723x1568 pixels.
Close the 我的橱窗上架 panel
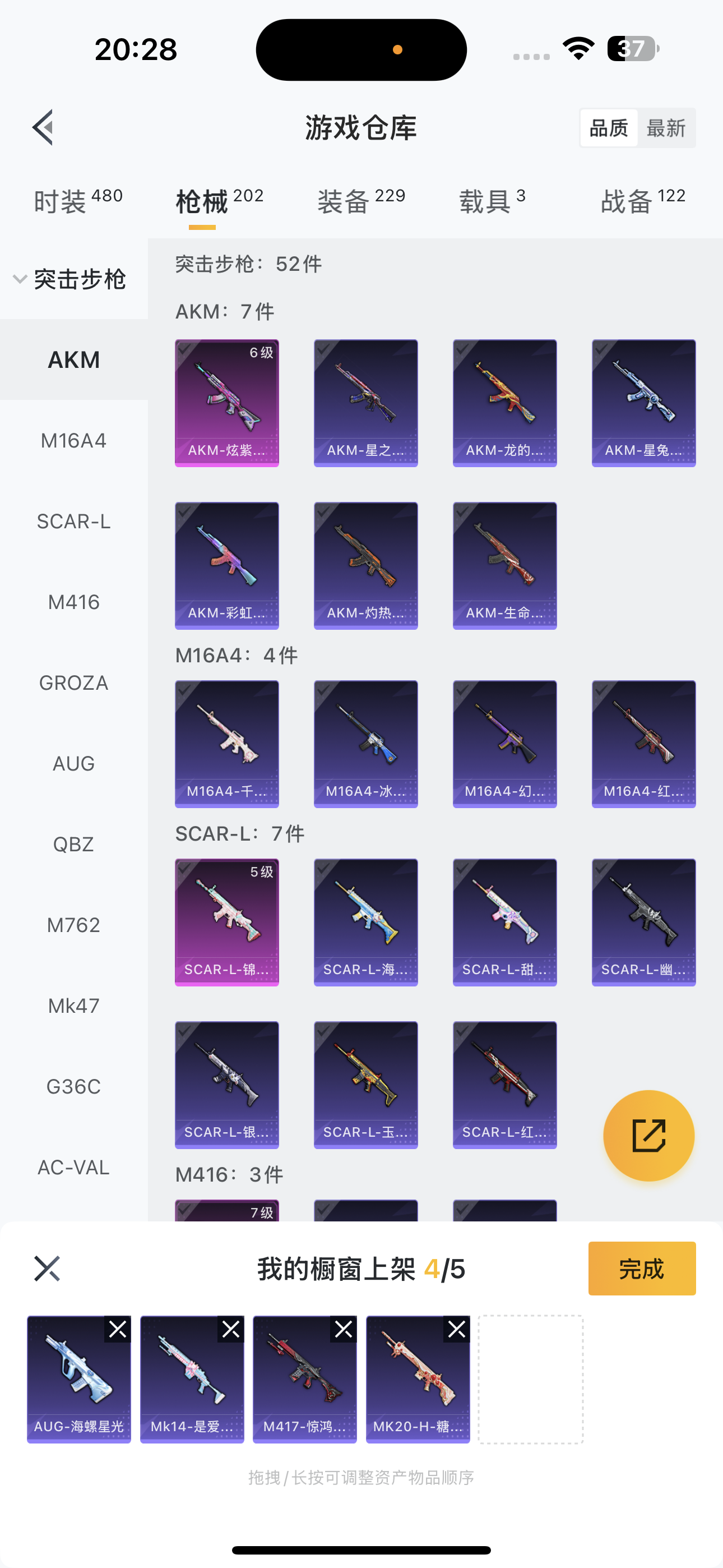tap(47, 1269)
